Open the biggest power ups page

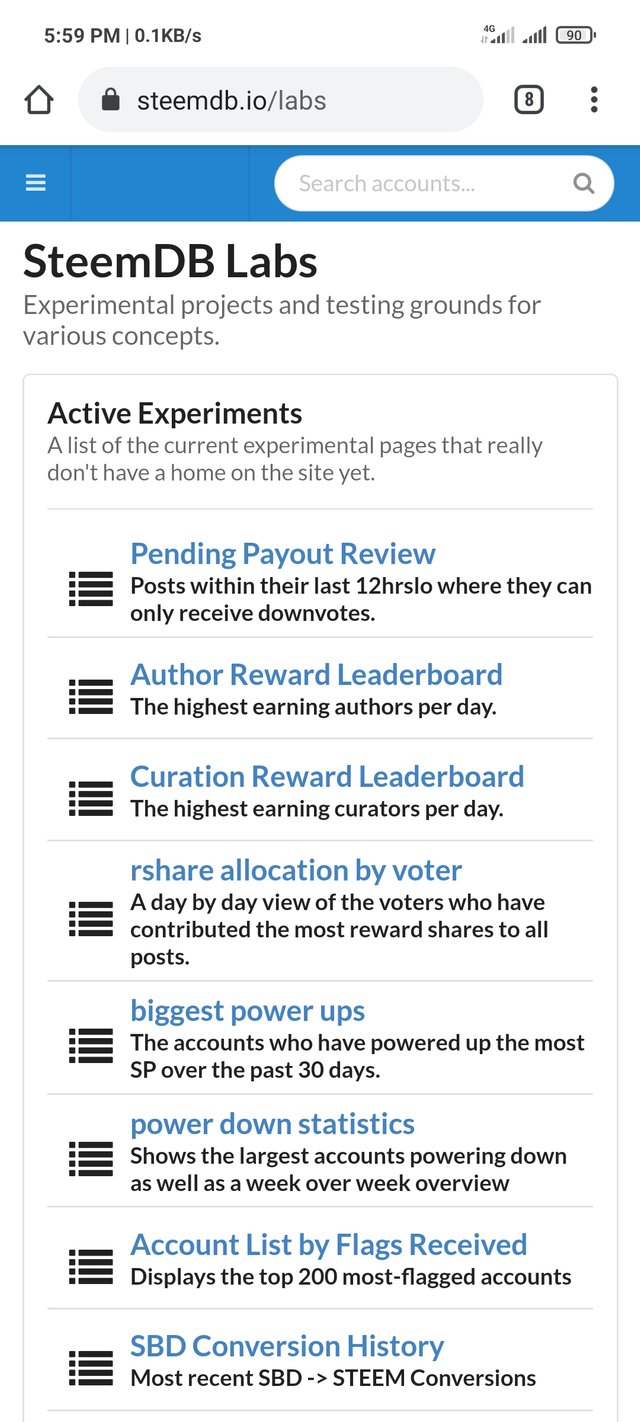pyautogui.click(x=247, y=1011)
